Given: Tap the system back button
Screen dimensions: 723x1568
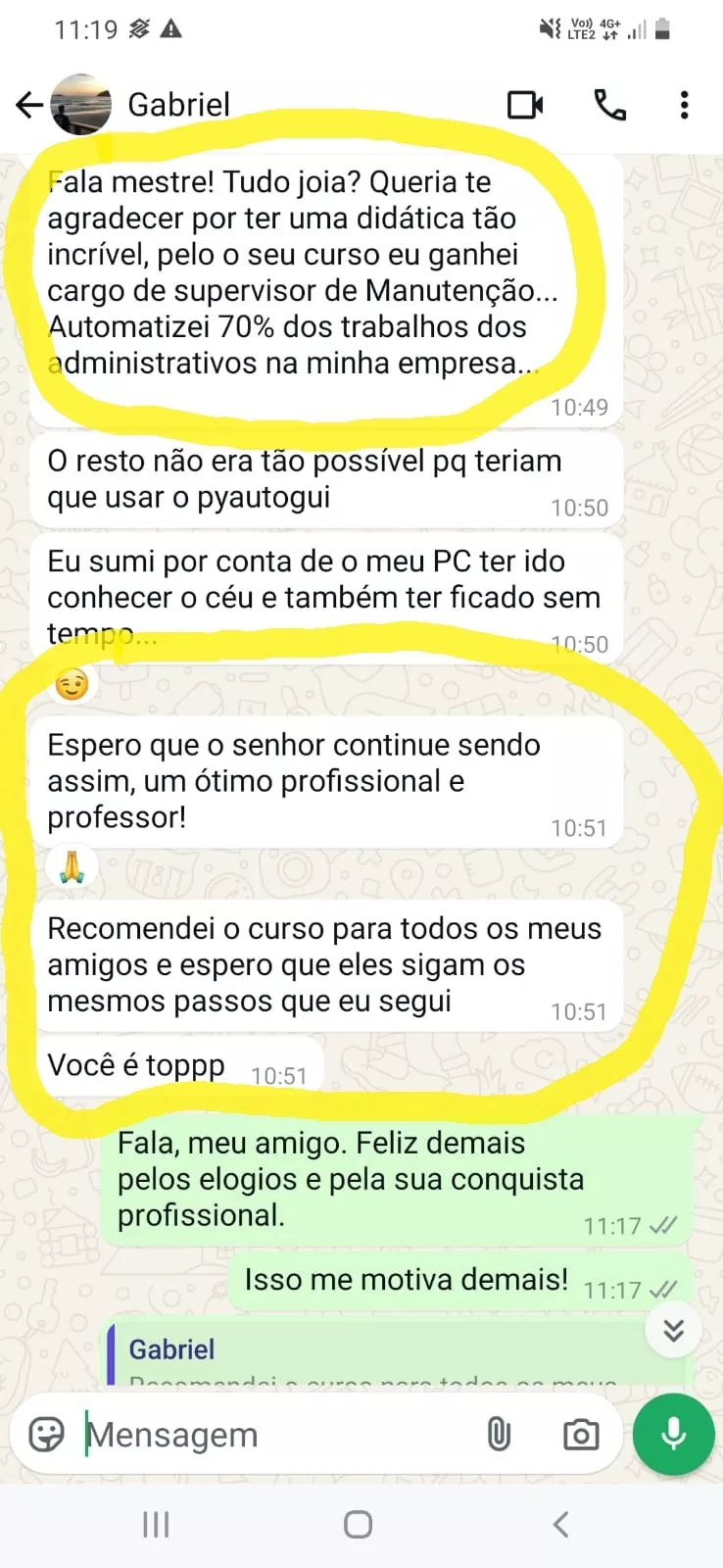Looking at the screenshot, I should (x=560, y=1524).
